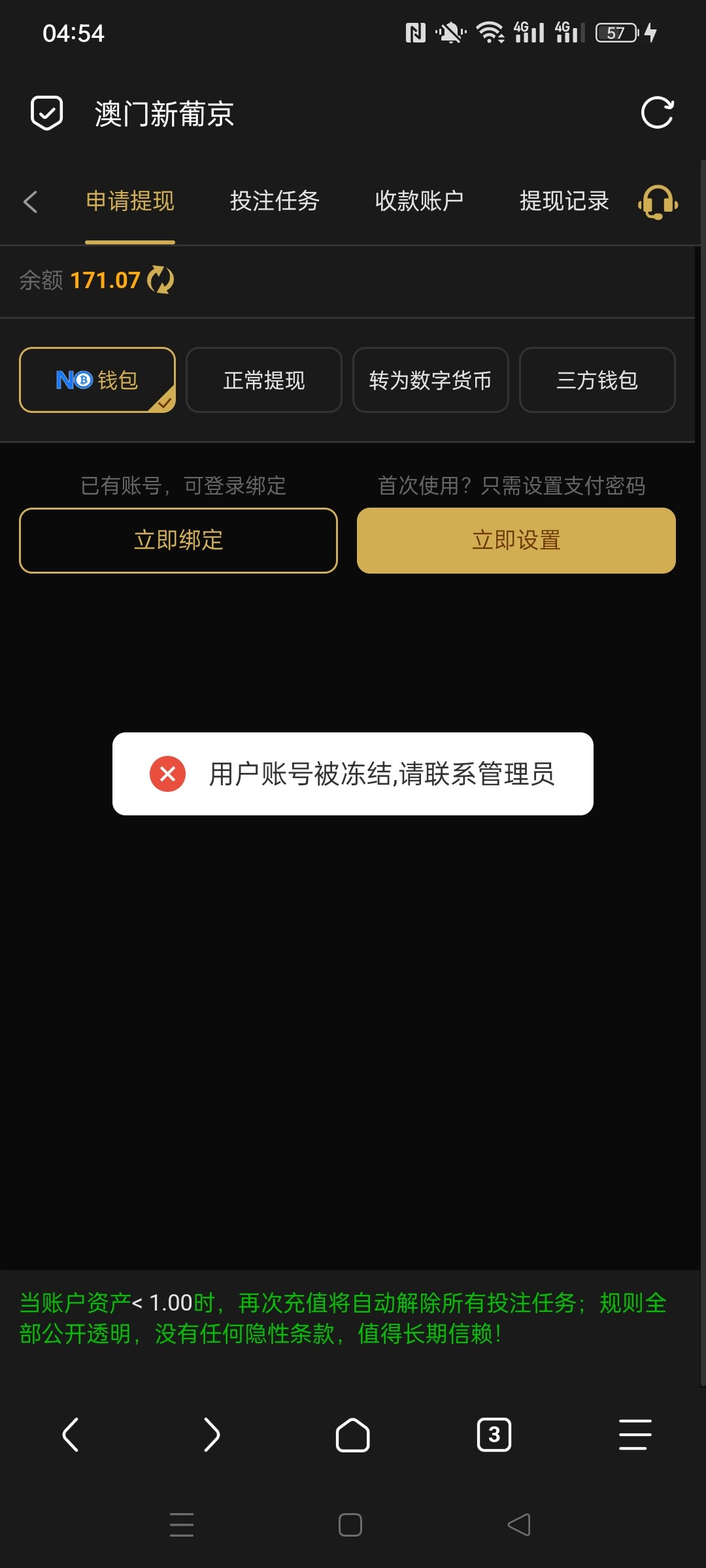Open the browser tabs switcher showing 3
Screen dimensions: 706x1568
coord(494,1435)
